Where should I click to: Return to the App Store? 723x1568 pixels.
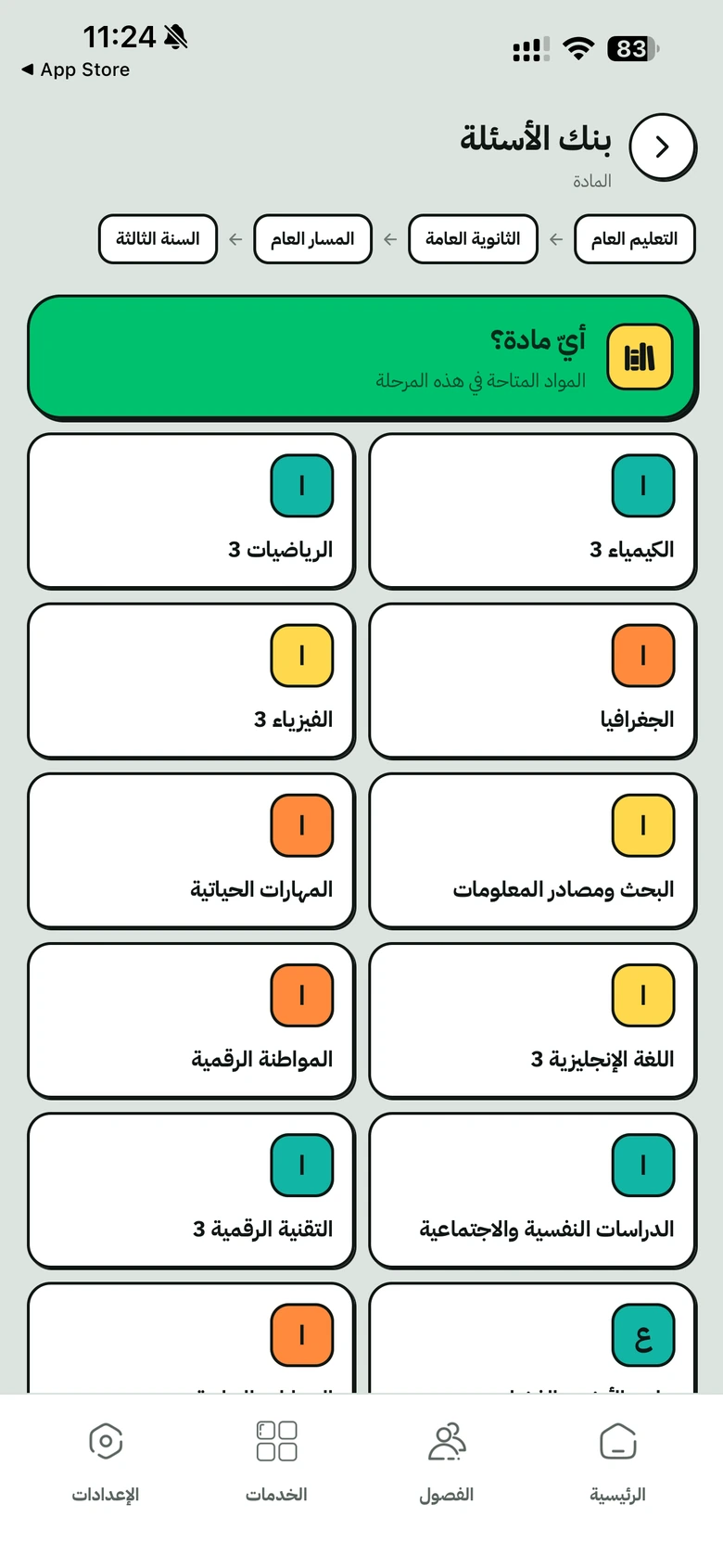click(76, 70)
